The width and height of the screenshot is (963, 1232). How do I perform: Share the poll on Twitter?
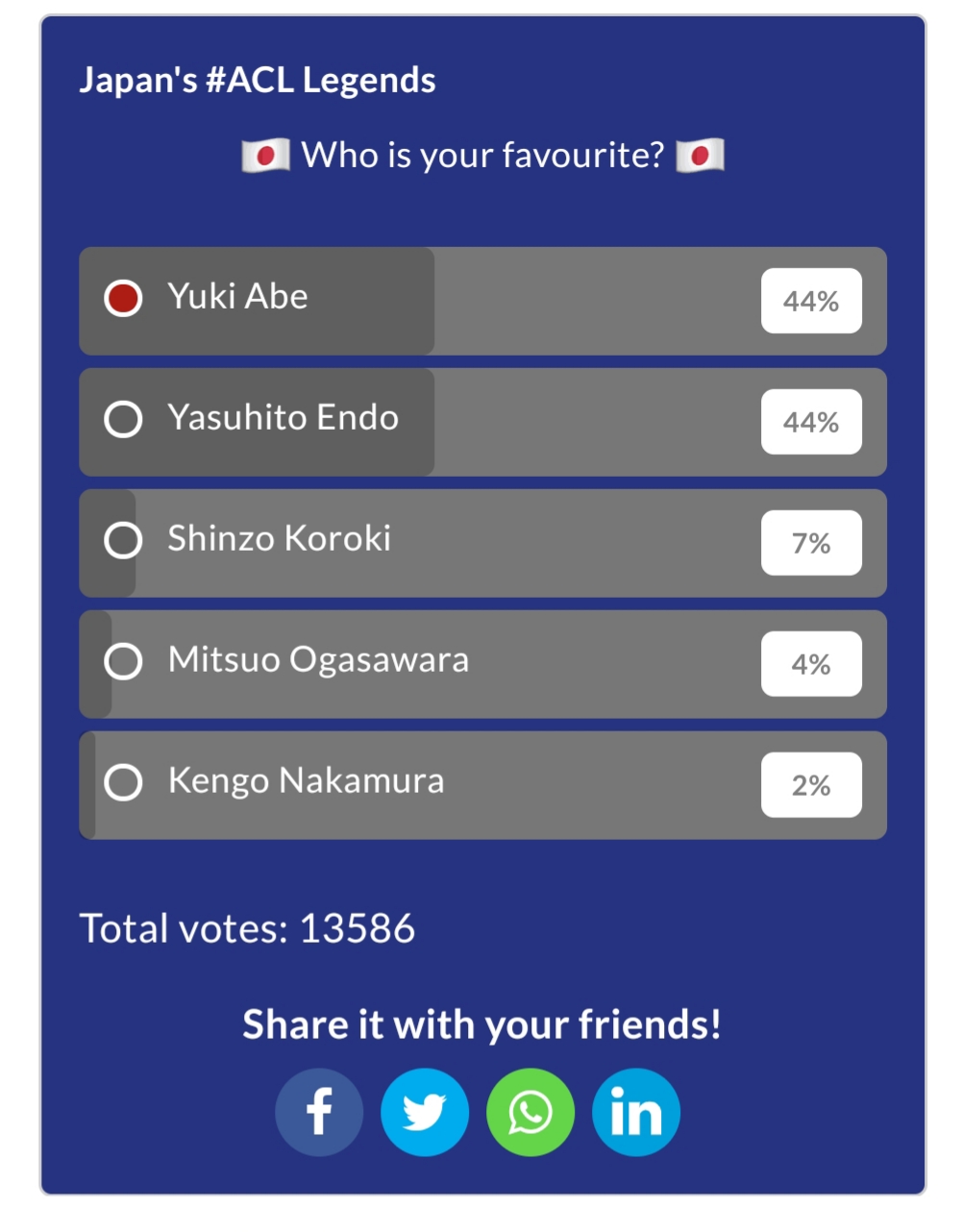click(425, 1112)
